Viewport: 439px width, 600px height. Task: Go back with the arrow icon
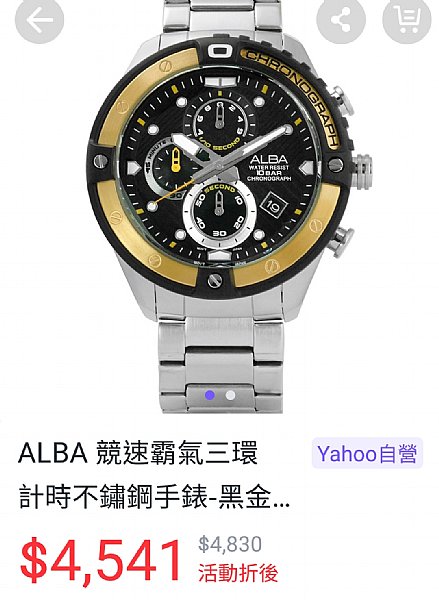click(x=39, y=19)
